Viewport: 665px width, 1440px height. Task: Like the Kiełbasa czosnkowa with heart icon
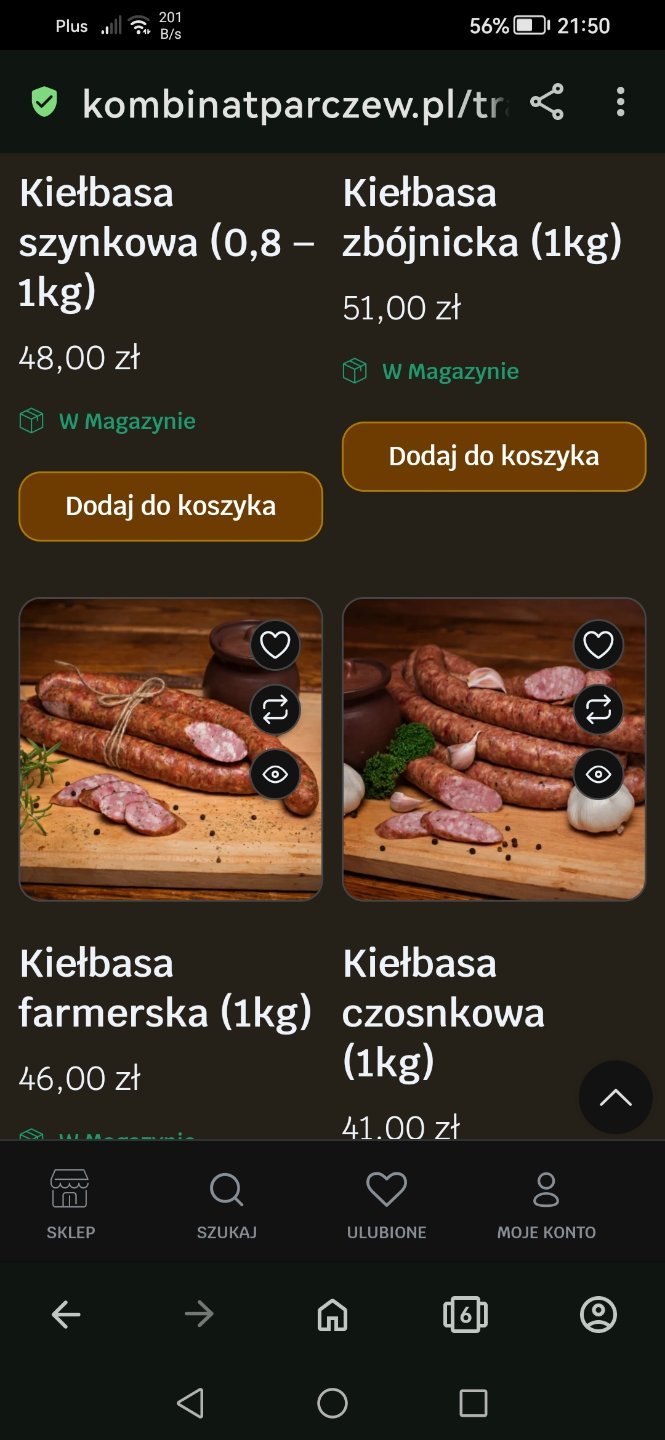click(598, 645)
